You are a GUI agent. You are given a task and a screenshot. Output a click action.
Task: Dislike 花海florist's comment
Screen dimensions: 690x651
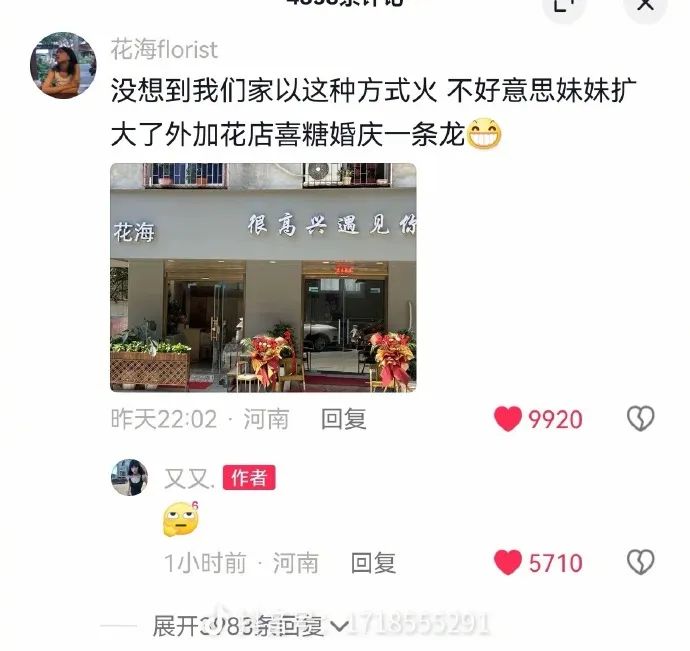tap(640, 419)
